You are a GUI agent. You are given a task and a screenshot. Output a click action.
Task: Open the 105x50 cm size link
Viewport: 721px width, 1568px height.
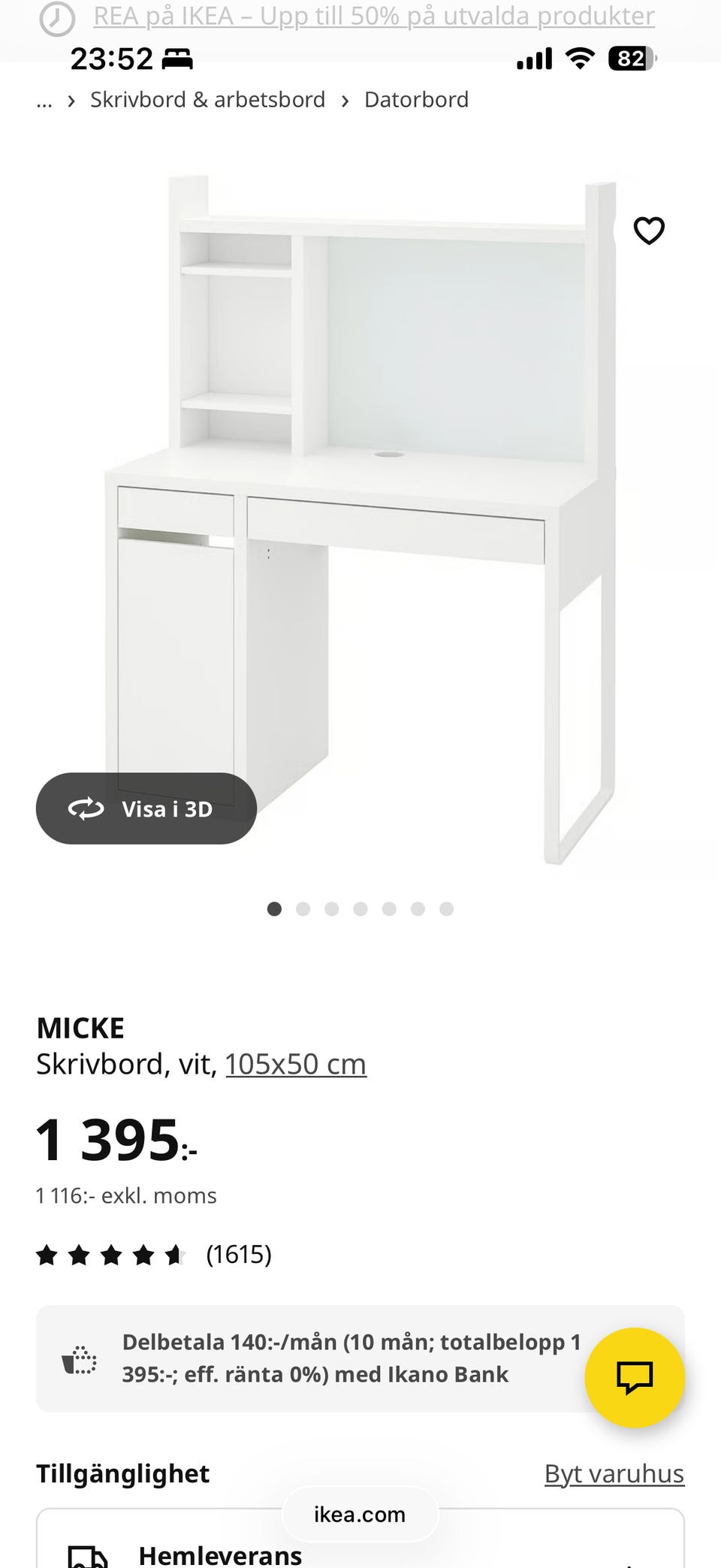(295, 1064)
